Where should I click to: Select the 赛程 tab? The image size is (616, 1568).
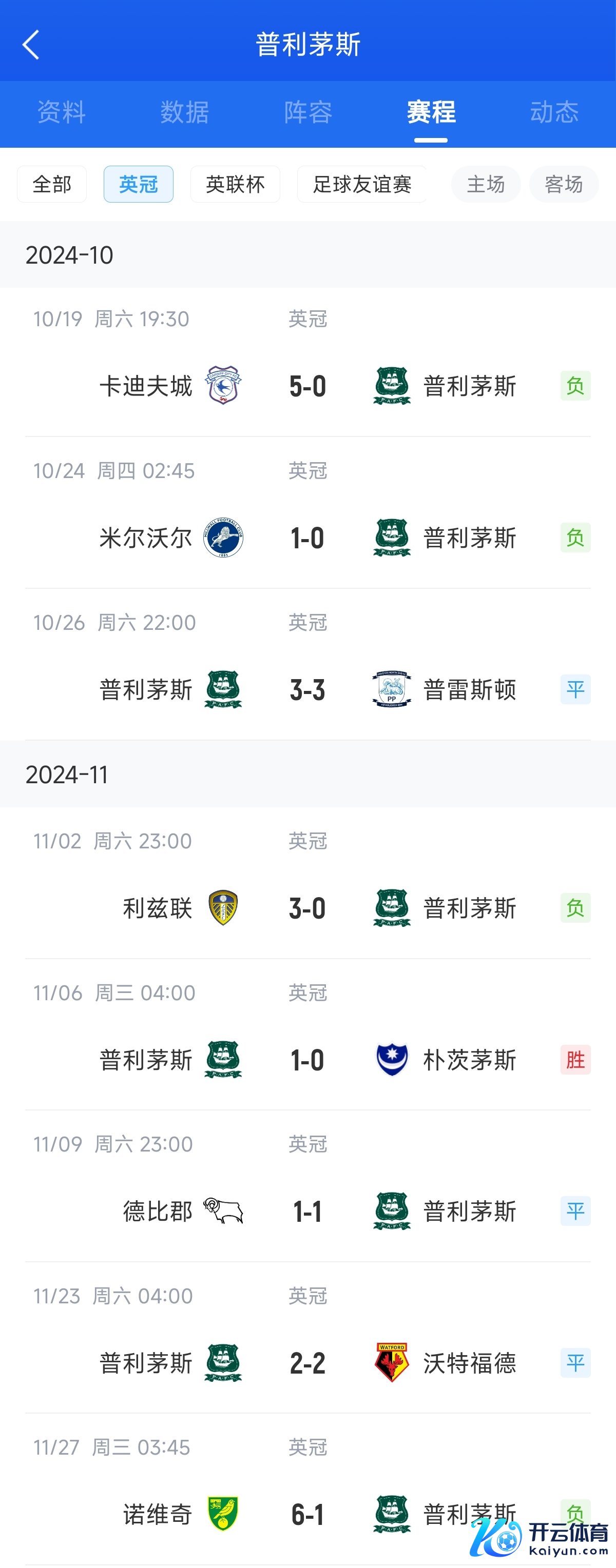[x=431, y=113]
